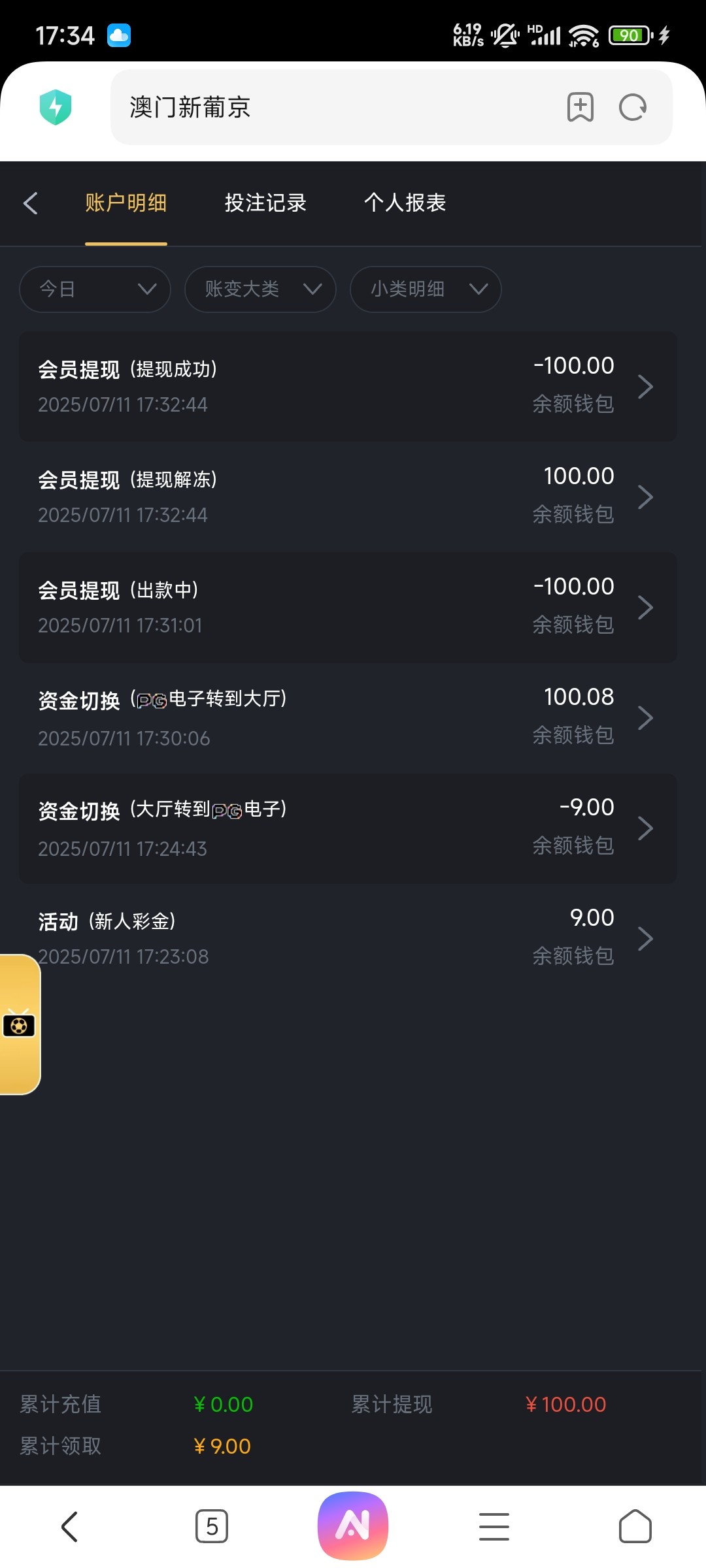Open the 今日 date filter dropdown
Viewport: 706px width, 1568px height.
pyautogui.click(x=94, y=289)
